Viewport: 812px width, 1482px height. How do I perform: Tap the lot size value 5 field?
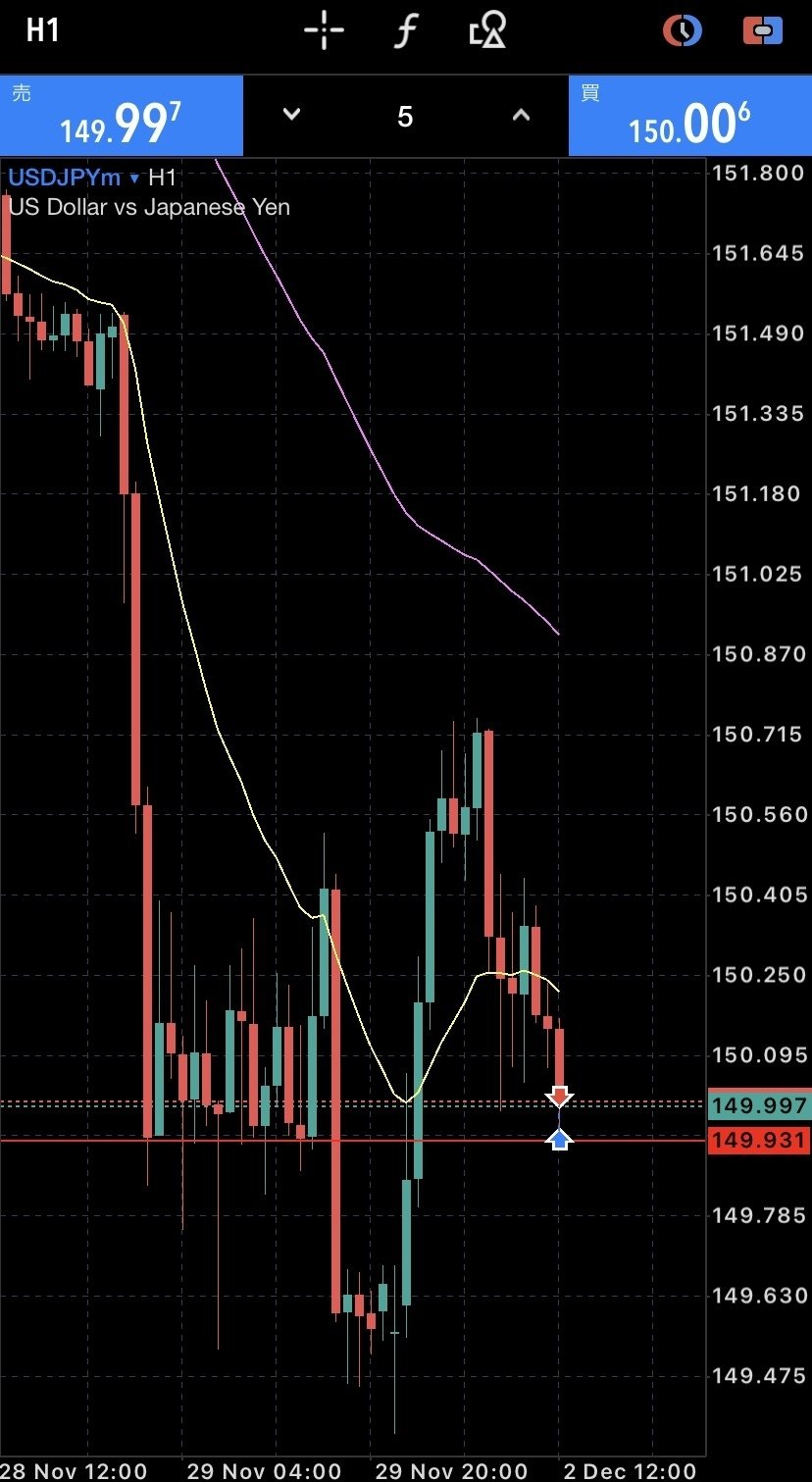[x=405, y=114]
